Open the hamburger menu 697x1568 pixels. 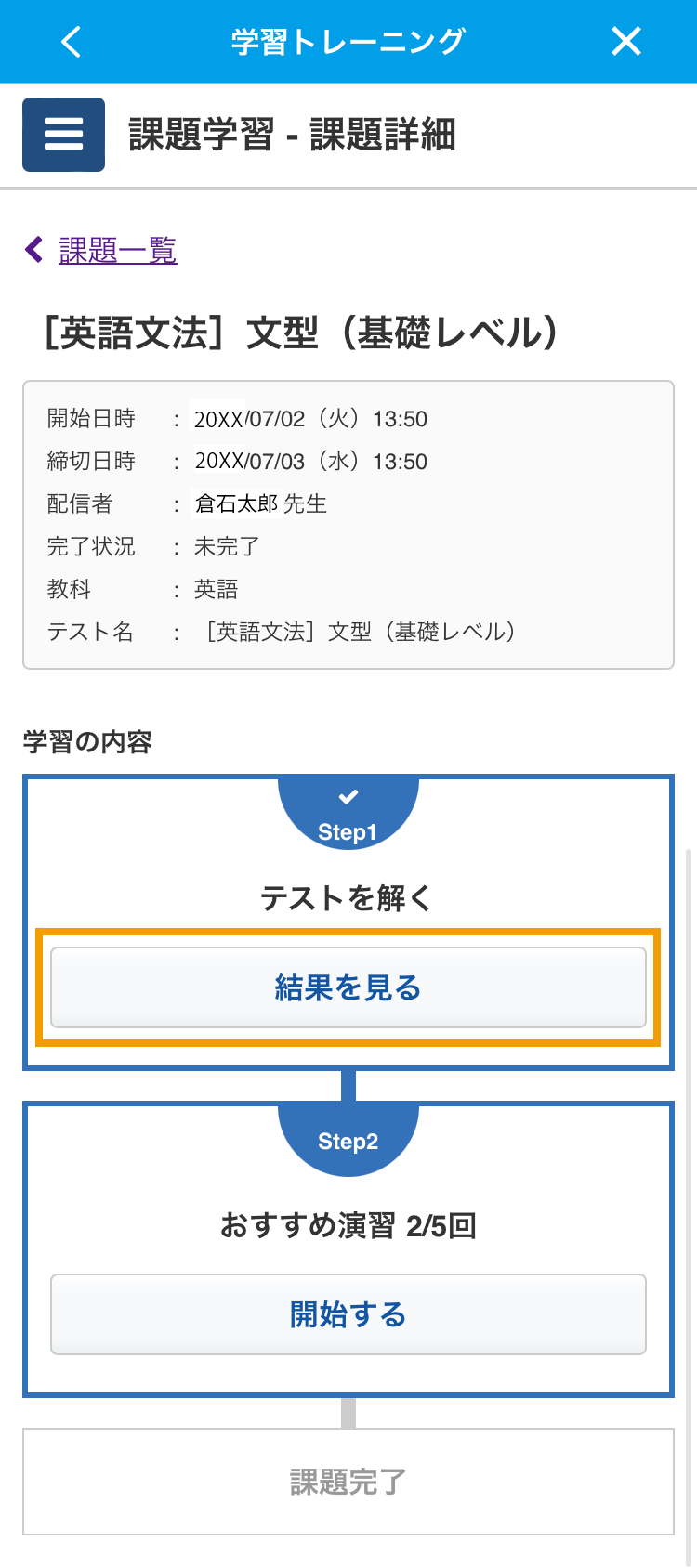click(x=64, y=135)
